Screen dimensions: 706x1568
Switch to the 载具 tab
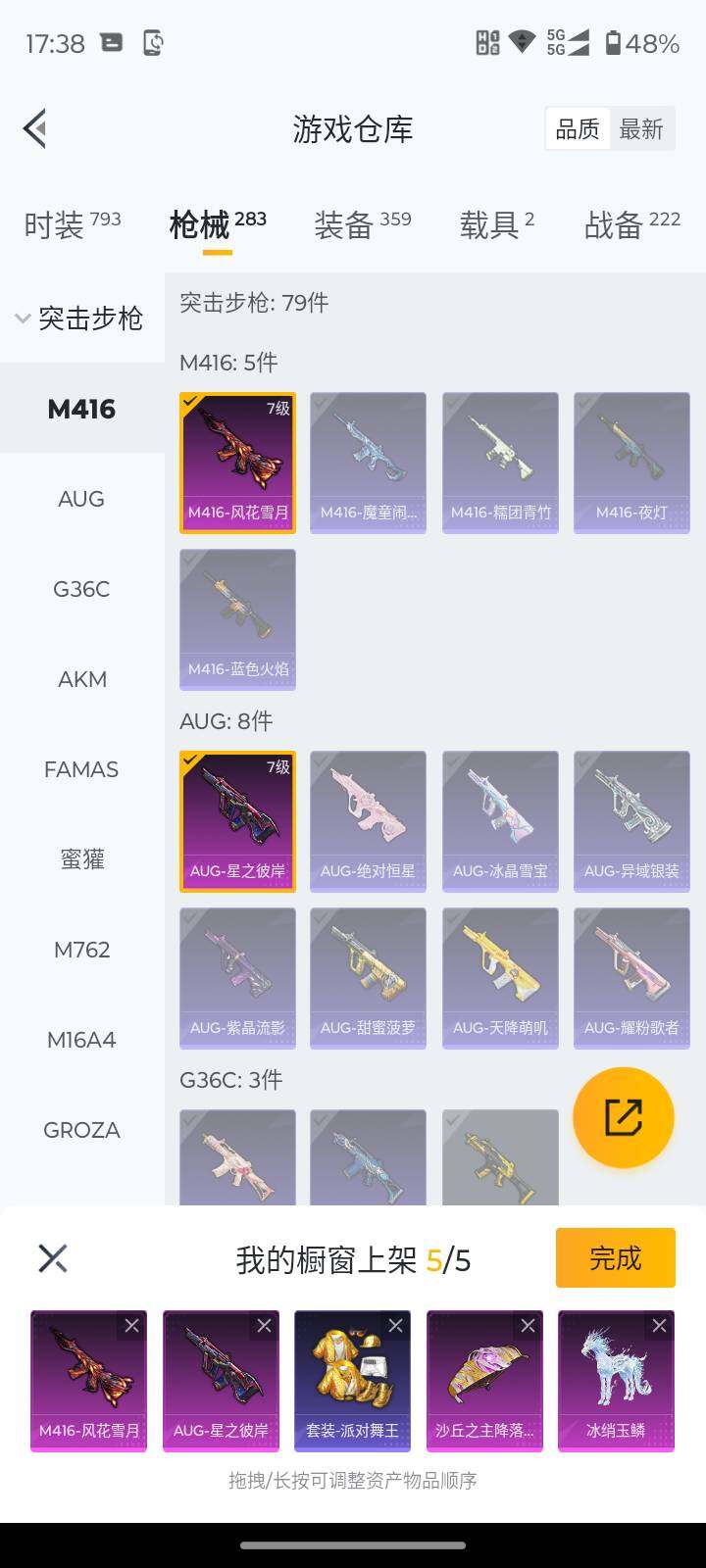coord(496,224)
